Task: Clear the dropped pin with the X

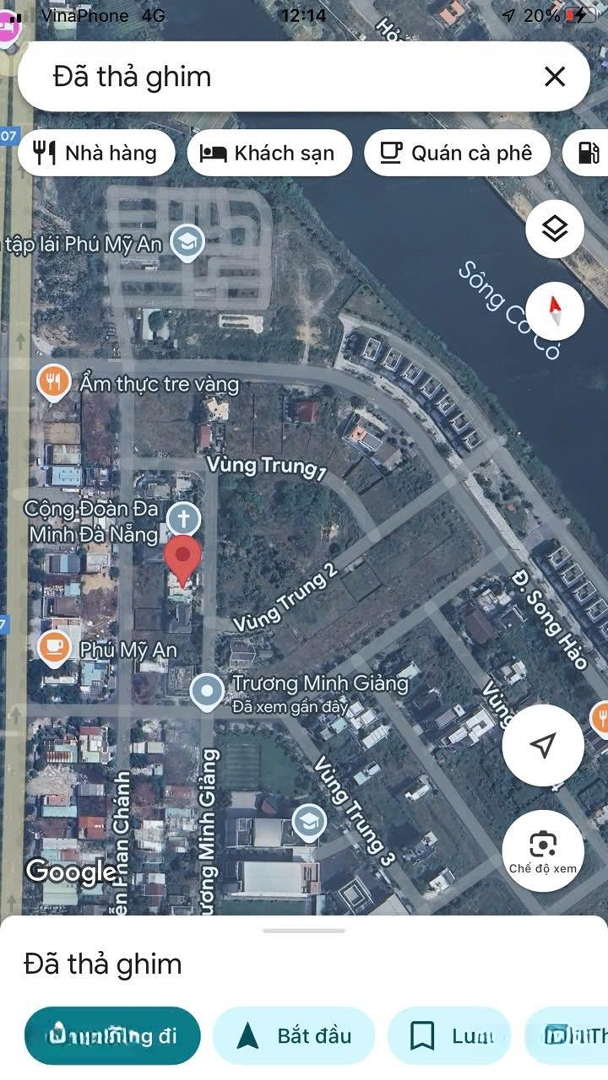Action: point(554,76)
